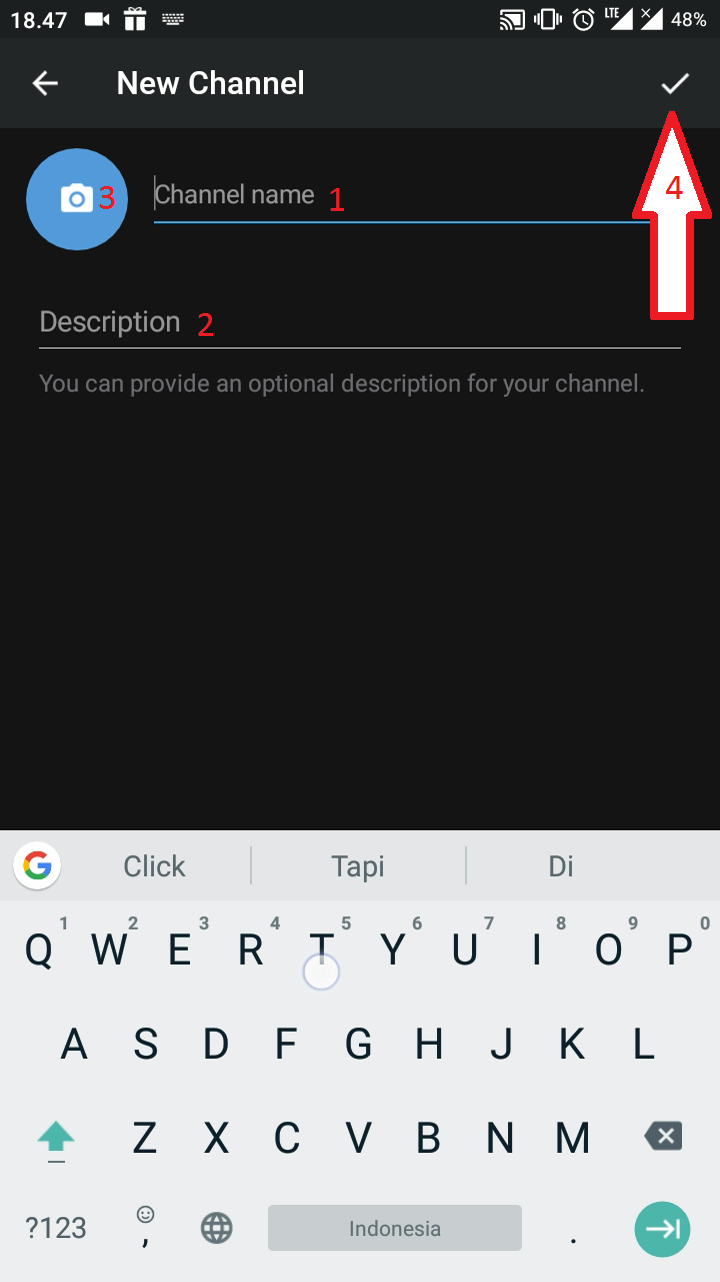The height and width of the screenshot is (1282, 720).
Task: Open Google search from the keyboard
Action: 37,866
